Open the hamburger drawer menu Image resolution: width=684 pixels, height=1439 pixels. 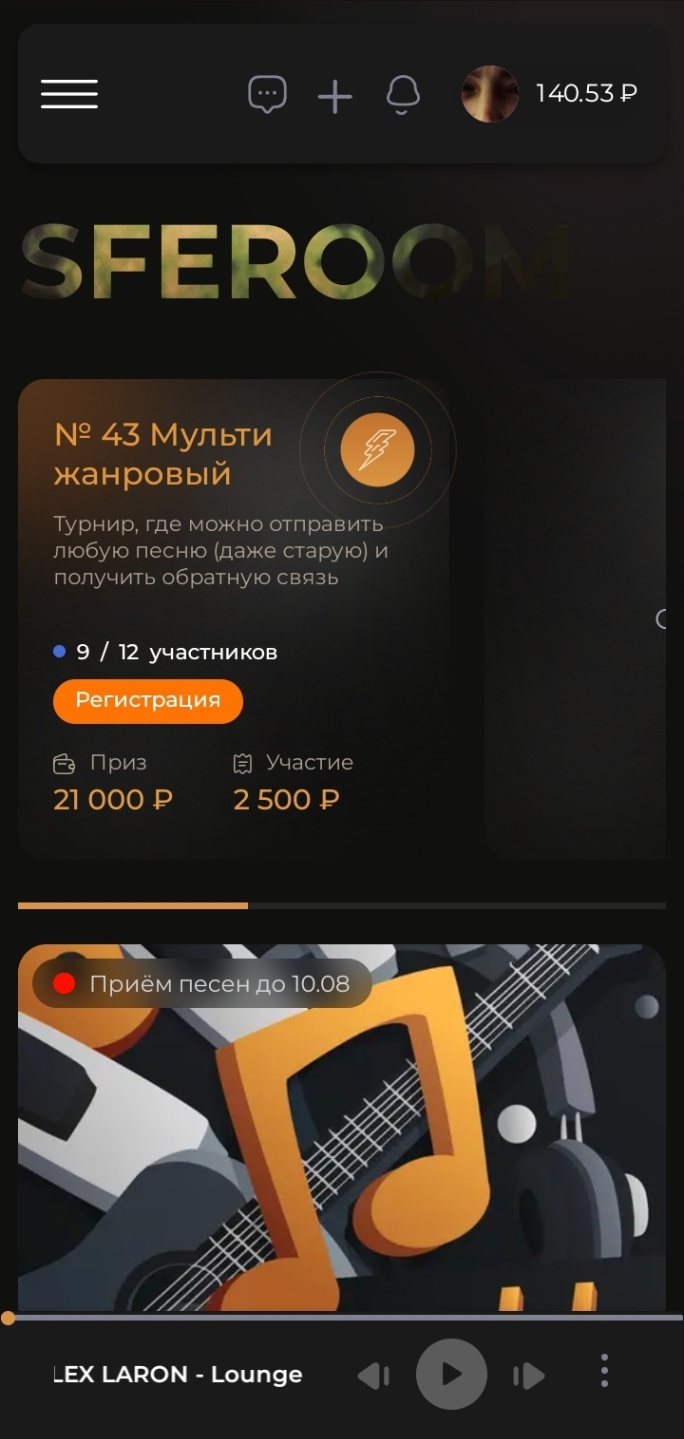pos(69,94)
